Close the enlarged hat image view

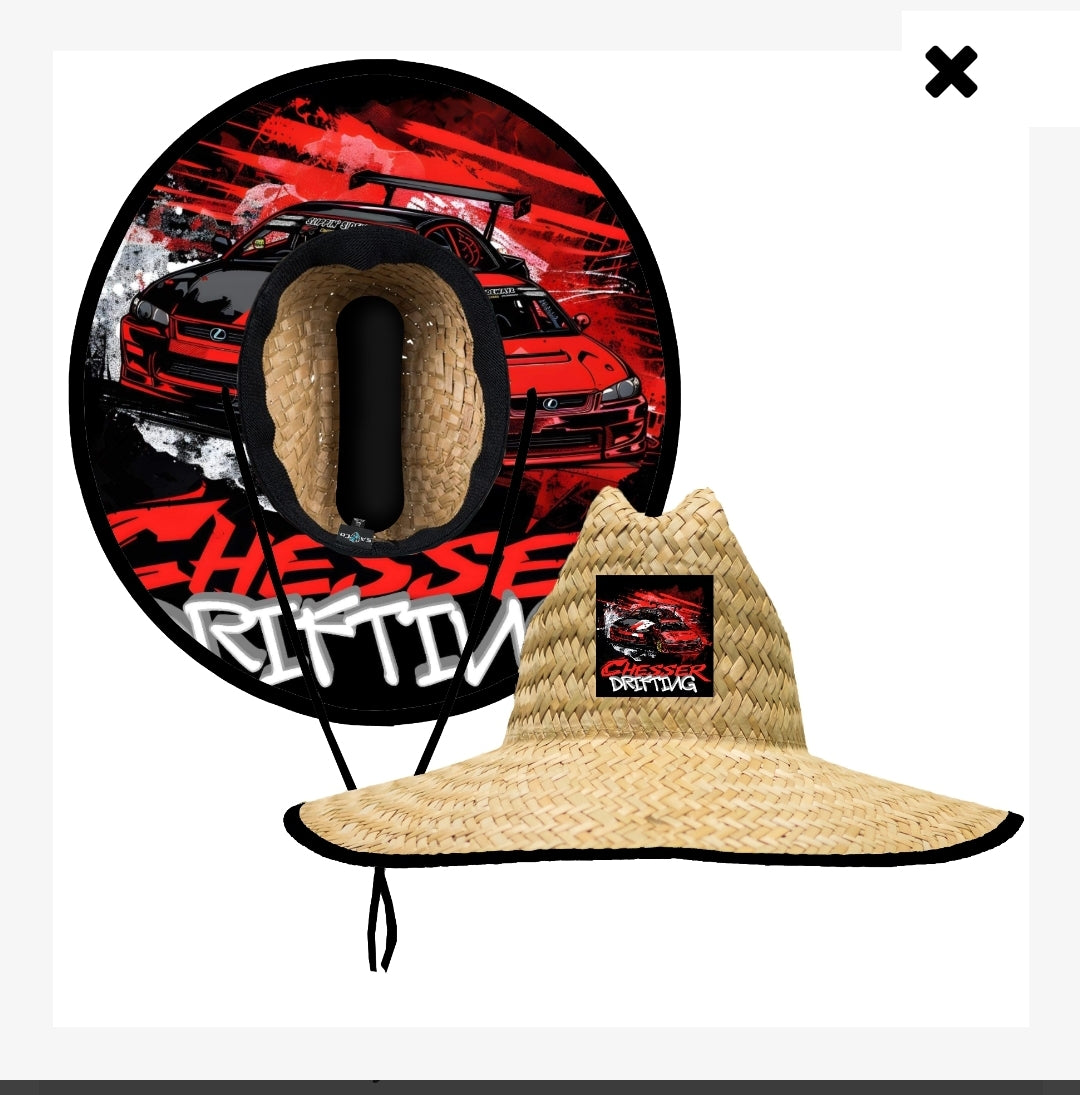[x=950, y=72]
